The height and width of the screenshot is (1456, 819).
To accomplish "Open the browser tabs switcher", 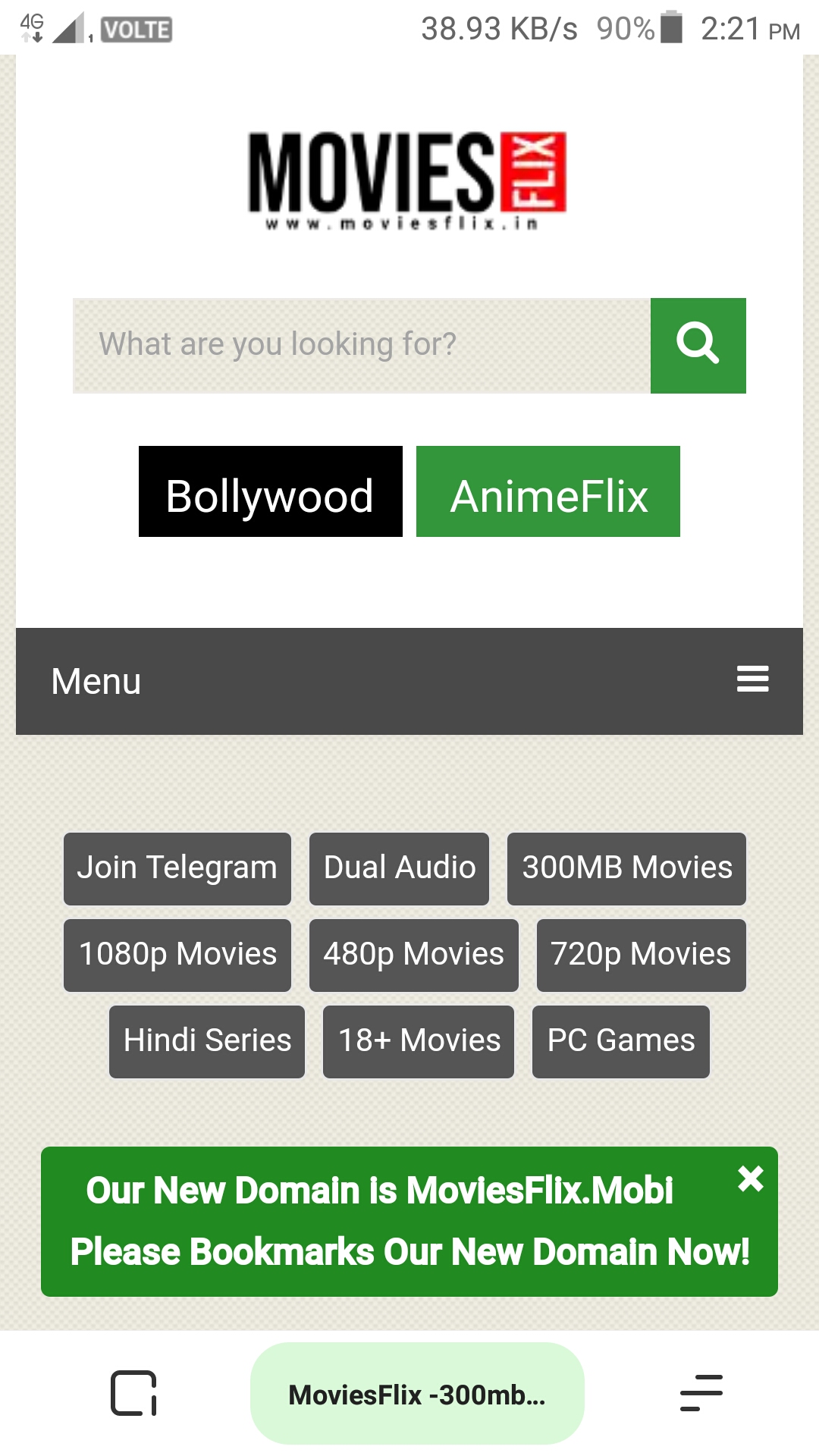I will (x=133, y=1393).
